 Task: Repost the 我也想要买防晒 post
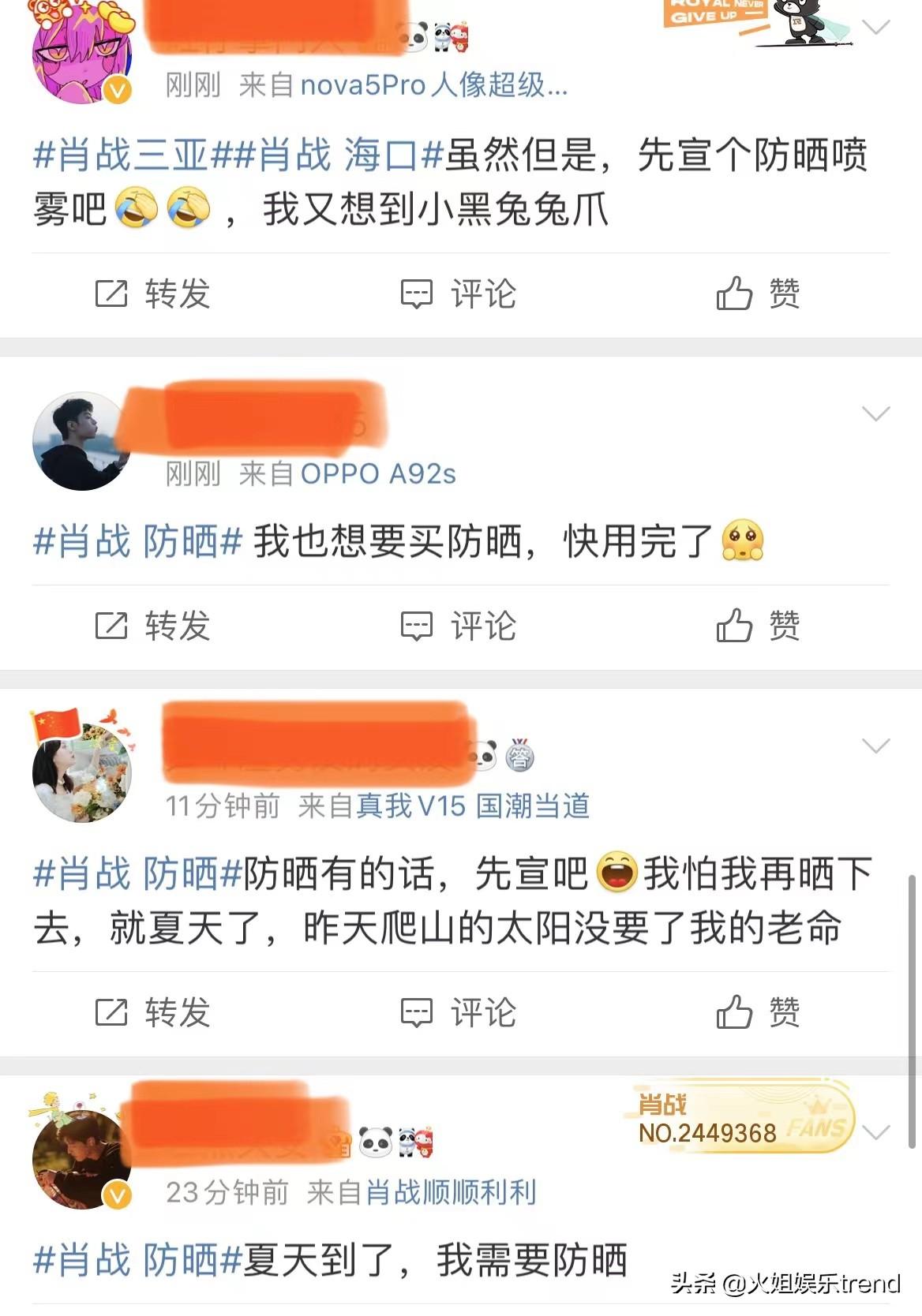(x=153, y=626)
